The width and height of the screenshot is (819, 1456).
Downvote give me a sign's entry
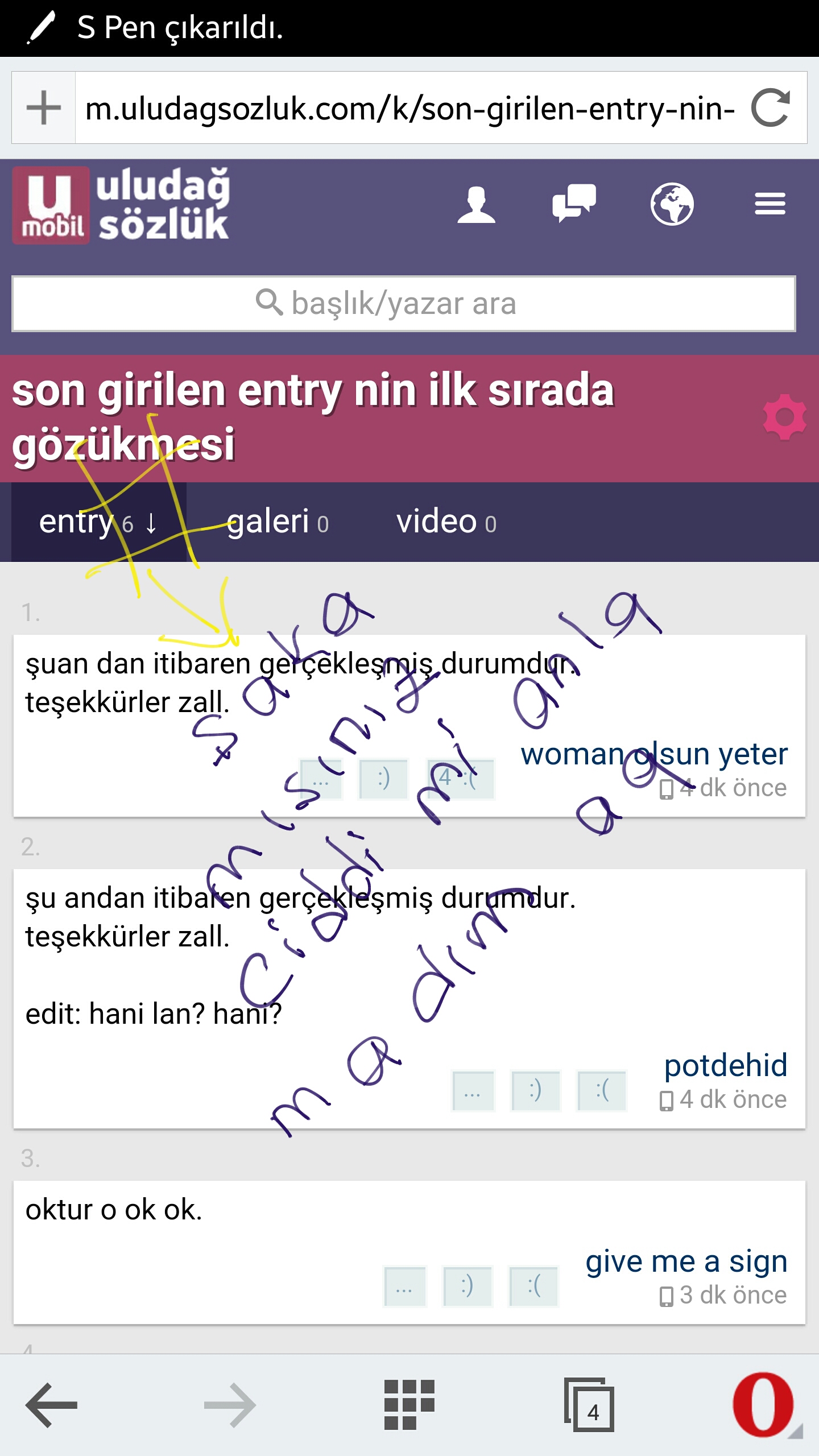(533, 1286)
